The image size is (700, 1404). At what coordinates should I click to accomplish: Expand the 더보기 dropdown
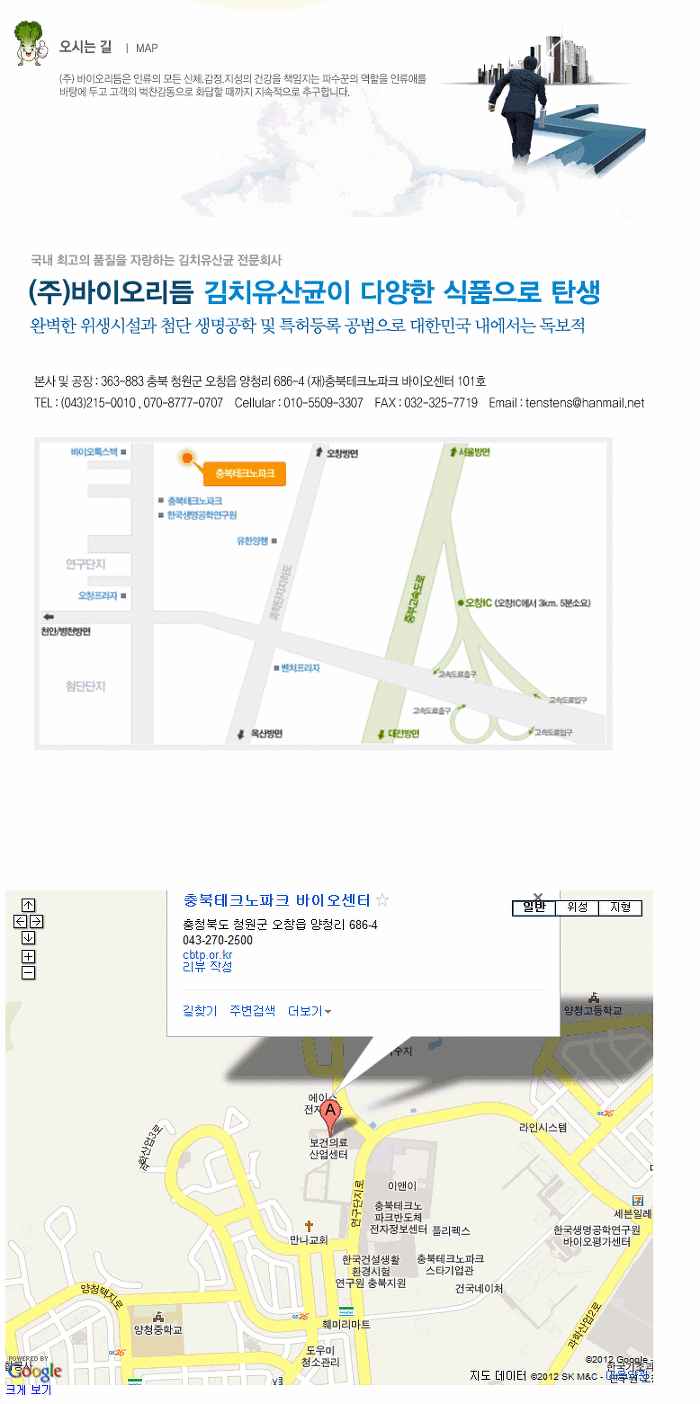309,1011
